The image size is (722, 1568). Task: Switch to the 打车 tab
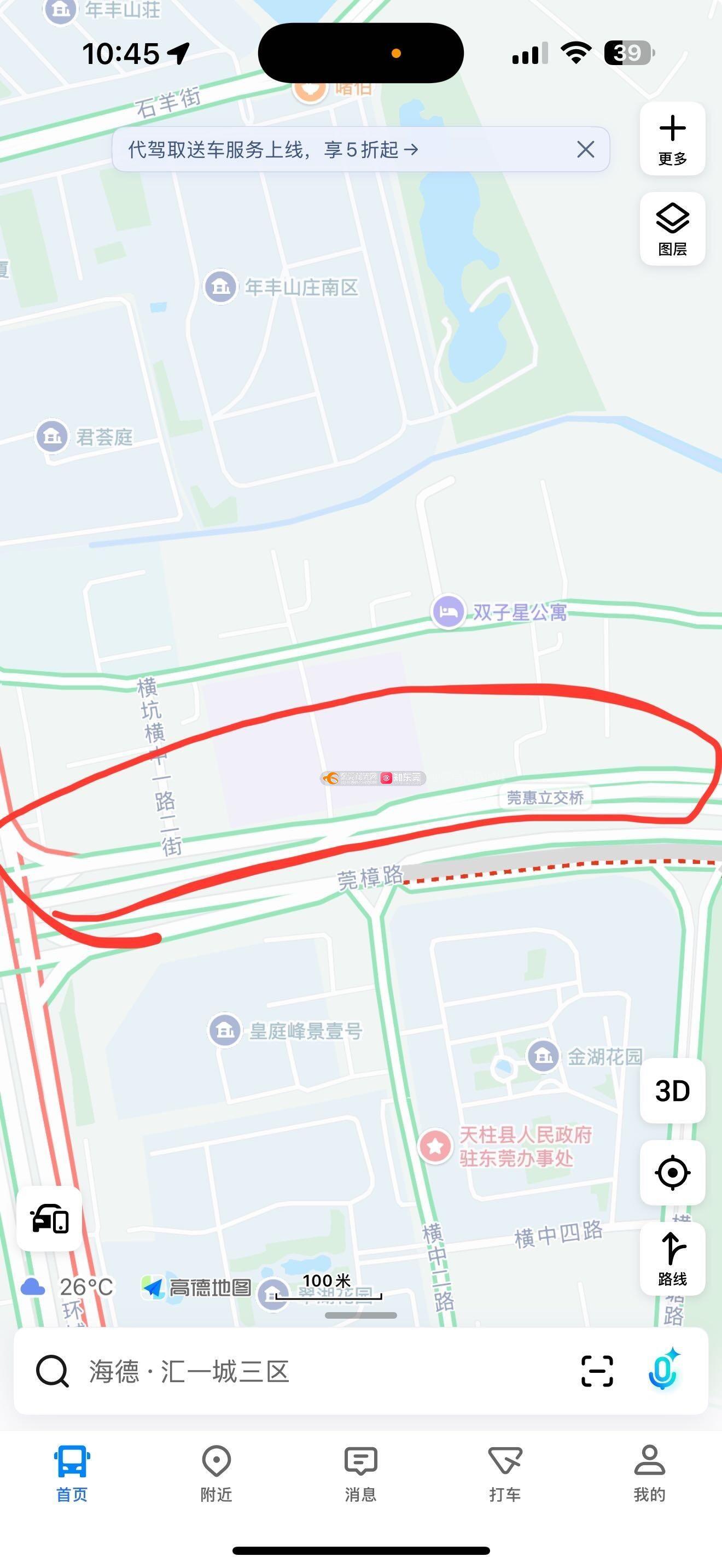point(505,1473)
